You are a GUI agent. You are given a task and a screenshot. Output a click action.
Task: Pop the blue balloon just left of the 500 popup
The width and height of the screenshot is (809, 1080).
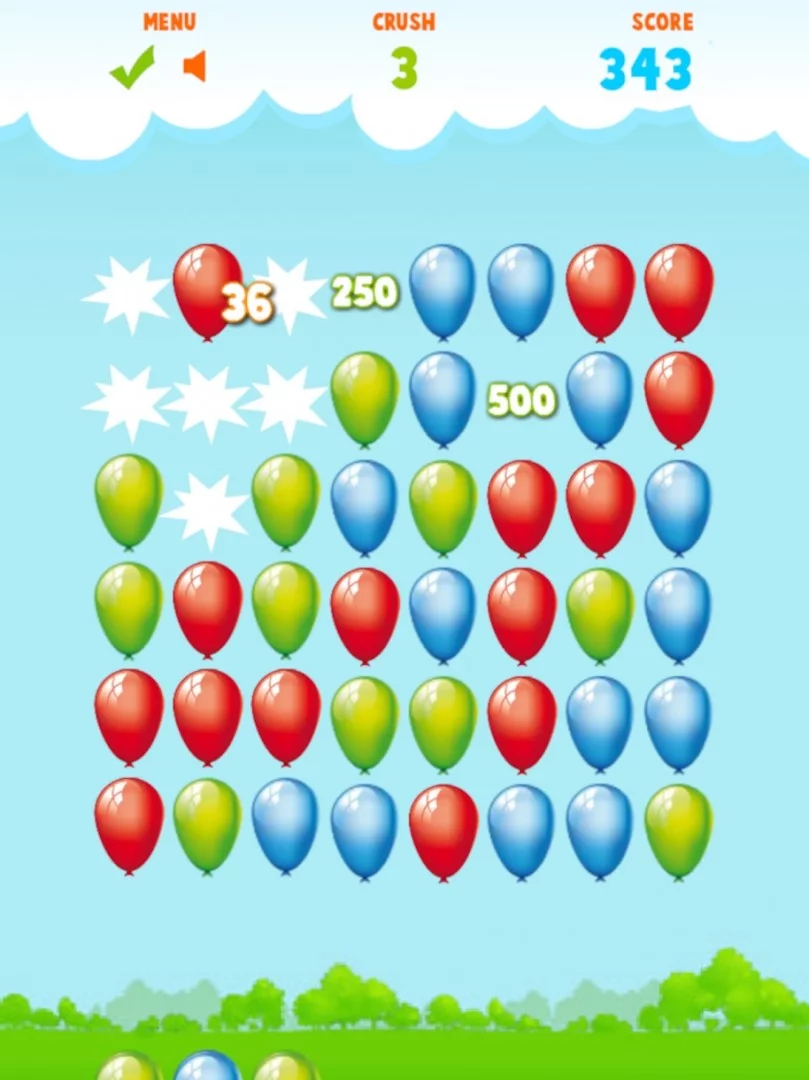pos(443,397)
